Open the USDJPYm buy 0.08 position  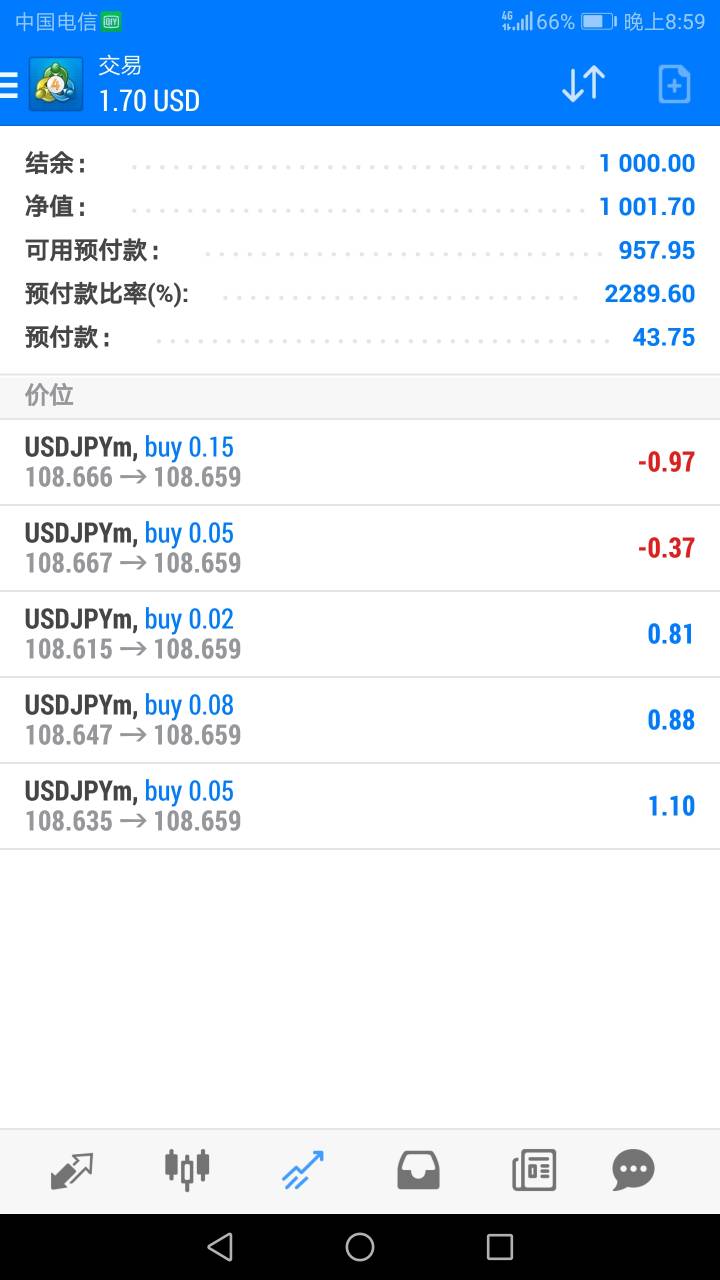click(x=360, y=720)
